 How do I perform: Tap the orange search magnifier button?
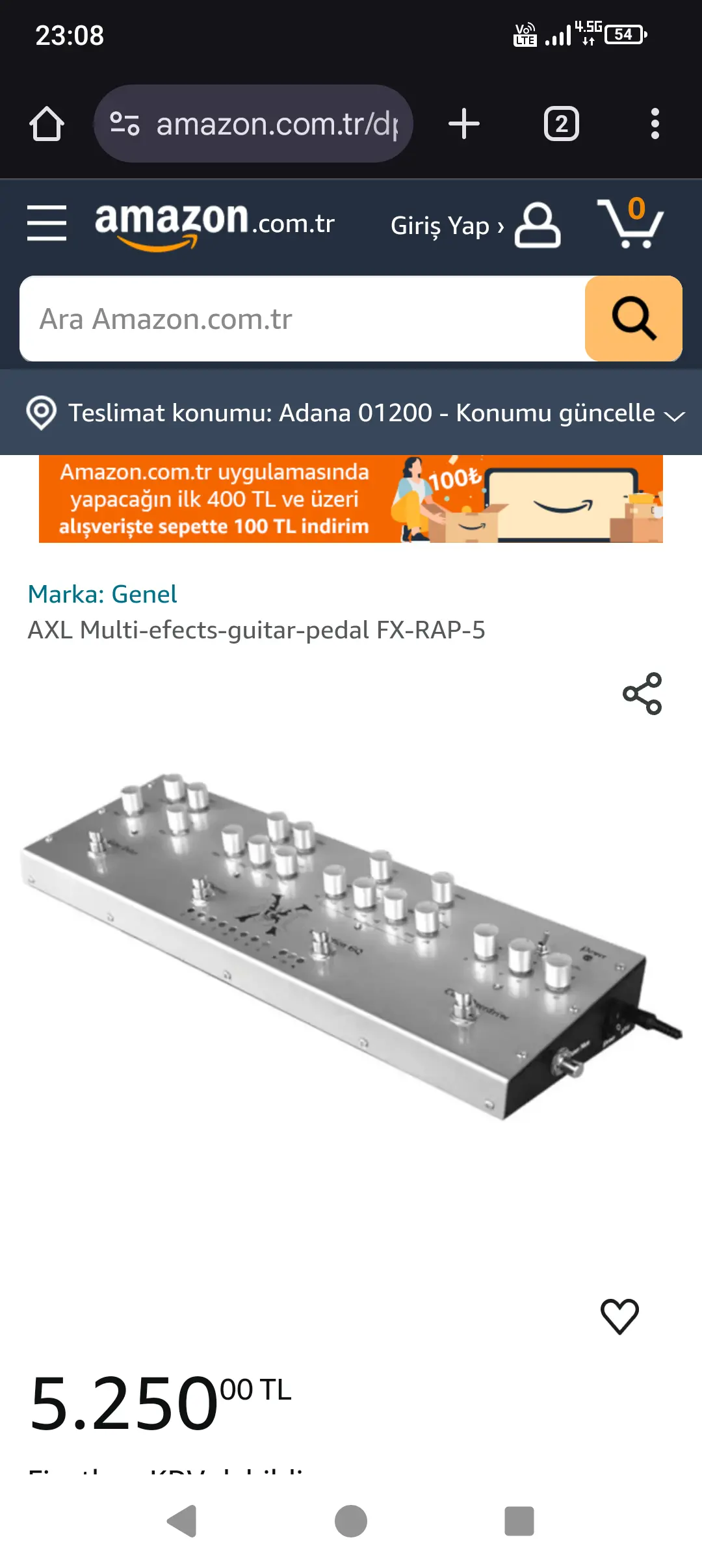click(x=633, y=319)
